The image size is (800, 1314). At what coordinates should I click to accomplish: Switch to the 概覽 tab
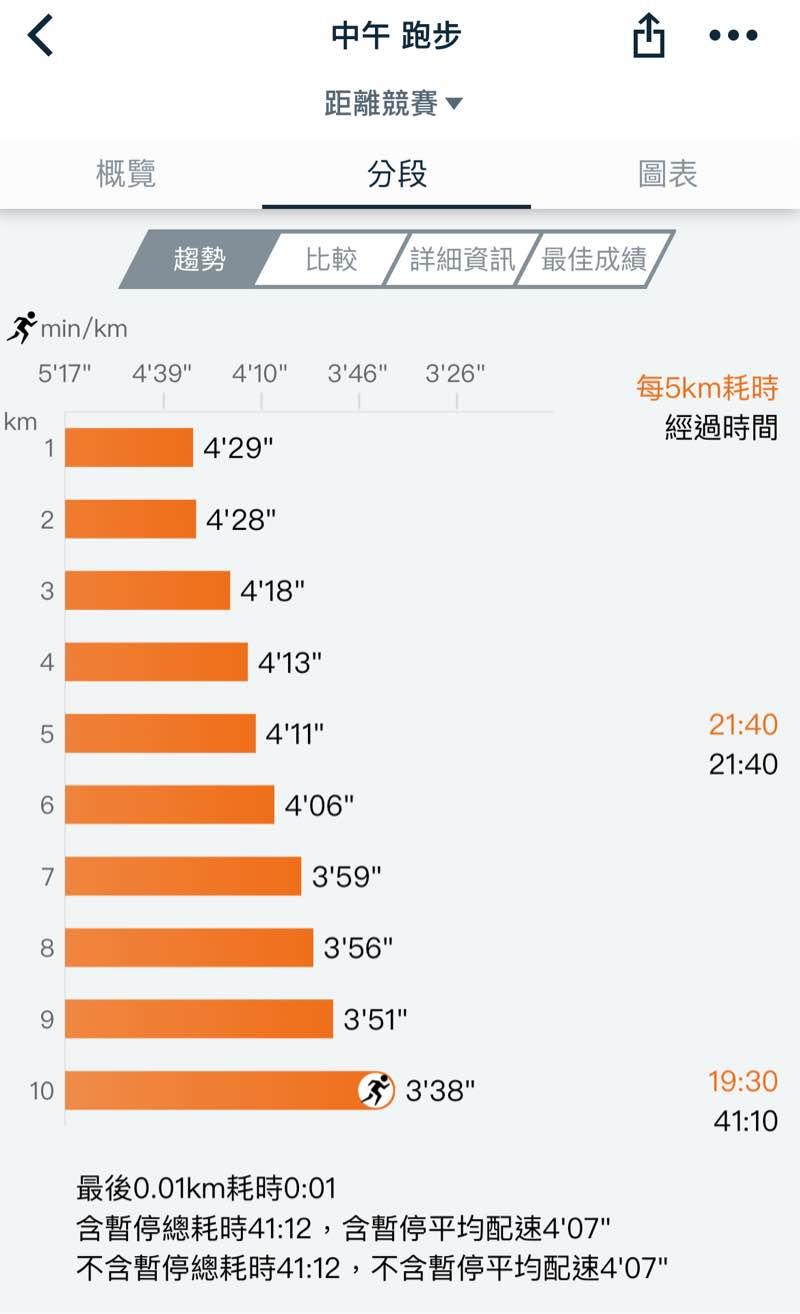(126, 175)
